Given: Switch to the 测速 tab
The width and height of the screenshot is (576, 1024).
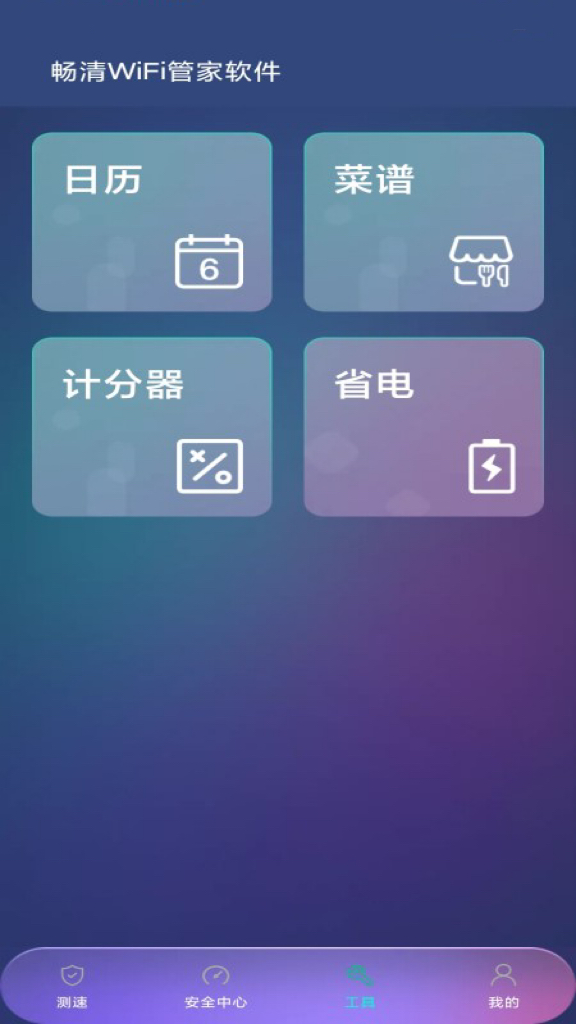Looking at the screenshot, I should pyautogui.click(x=72, y=986).
